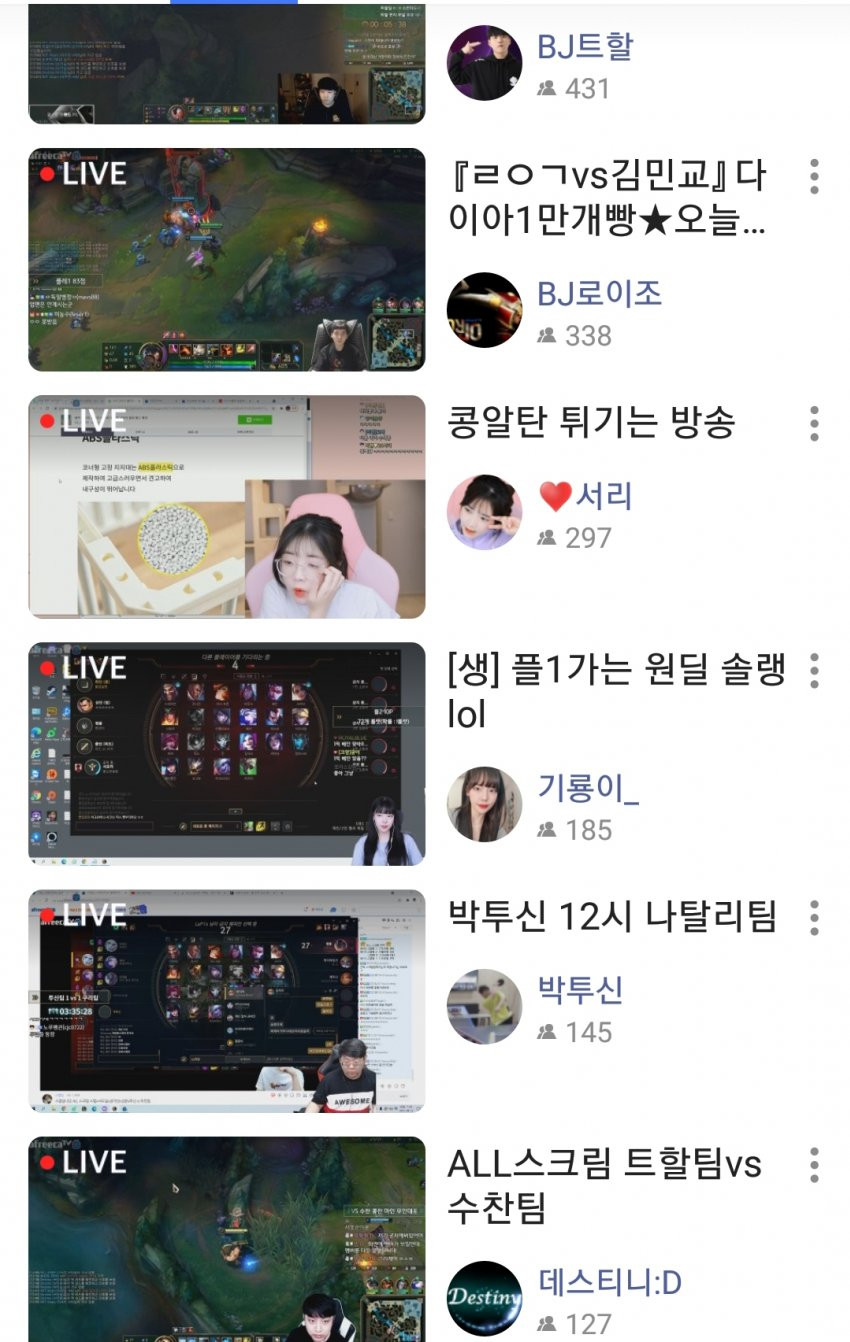Visit 데스티니:D channel profile

[x=484, y=1298]
